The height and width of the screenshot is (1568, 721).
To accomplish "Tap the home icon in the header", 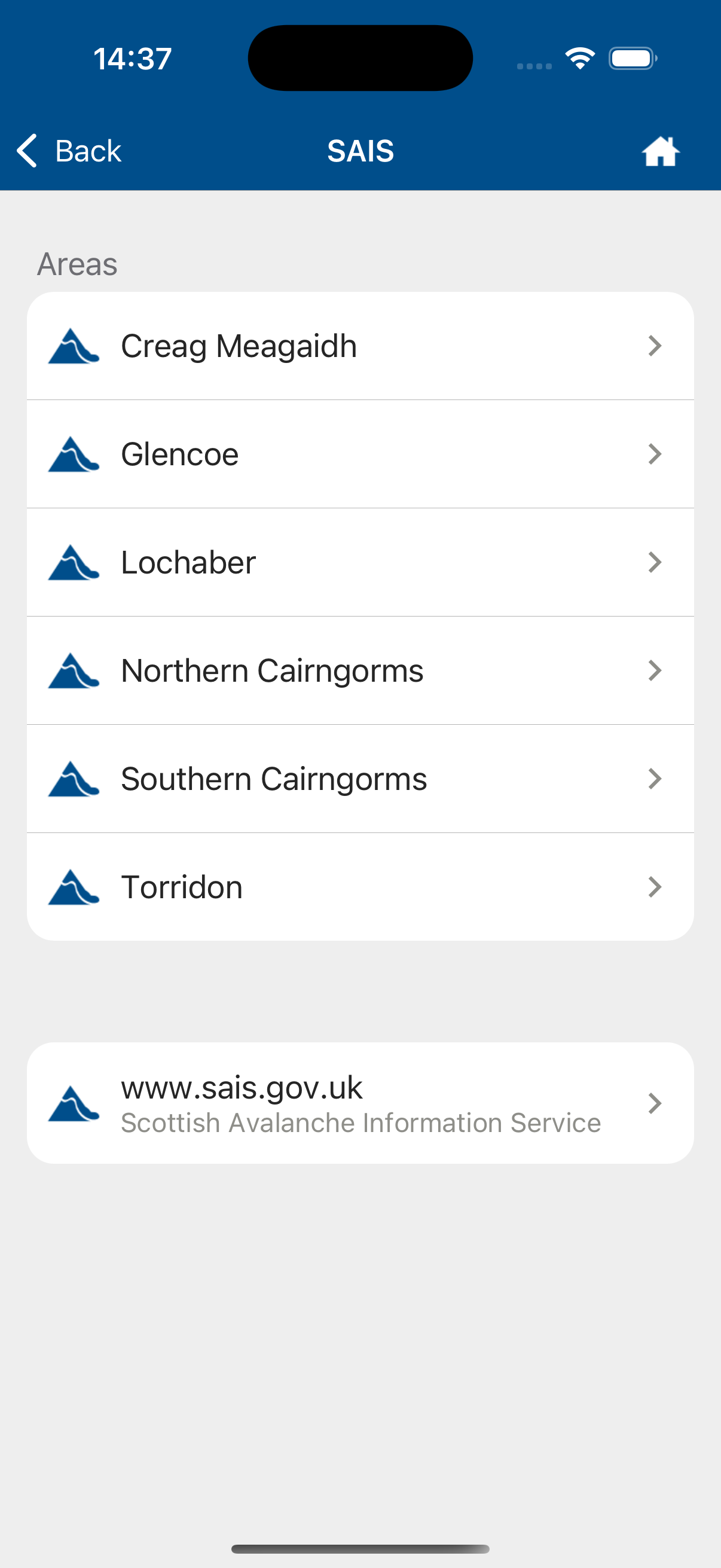I will (x=660, y=151).
